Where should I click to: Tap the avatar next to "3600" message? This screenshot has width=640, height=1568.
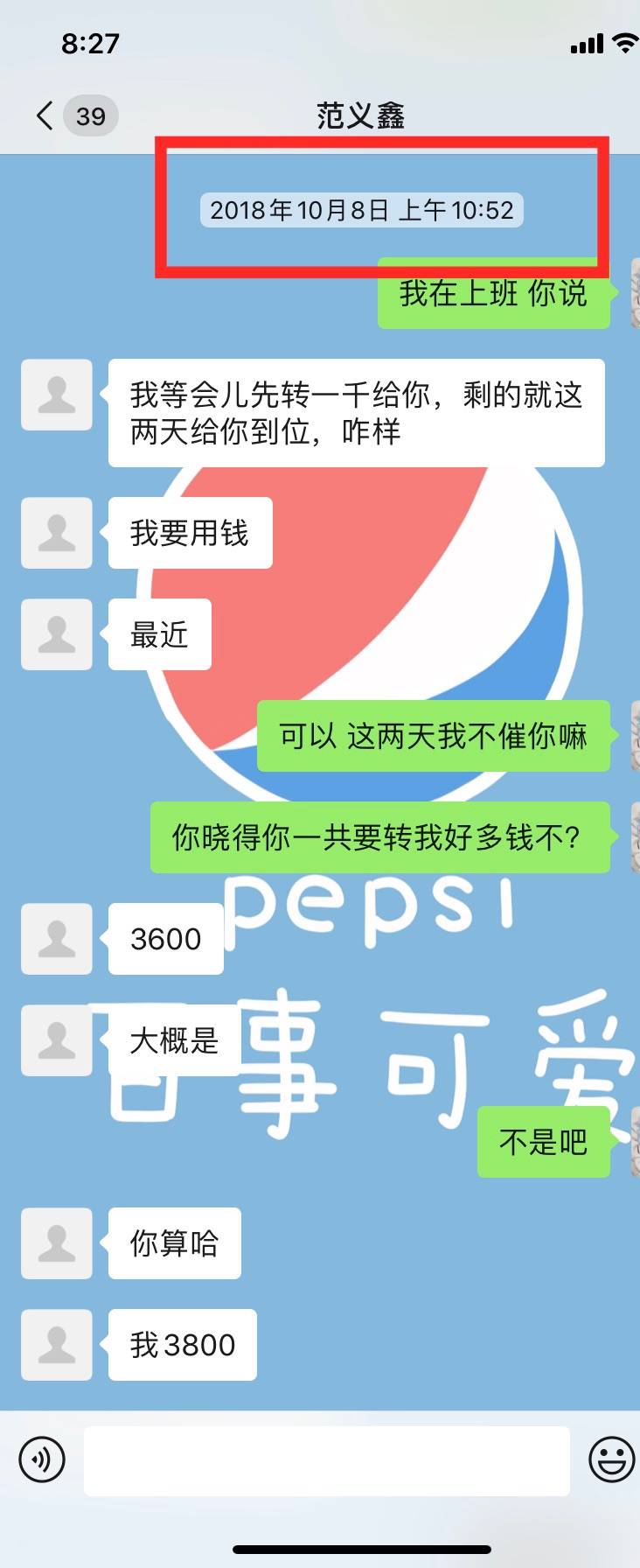[57, 939]
